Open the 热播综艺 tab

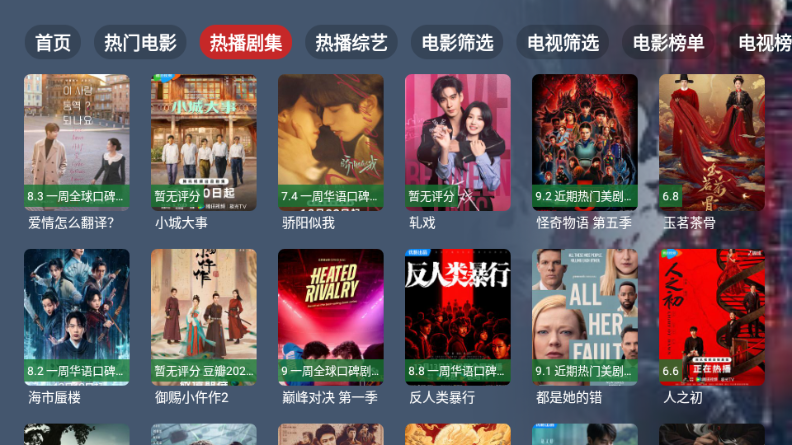pos(351,43)
